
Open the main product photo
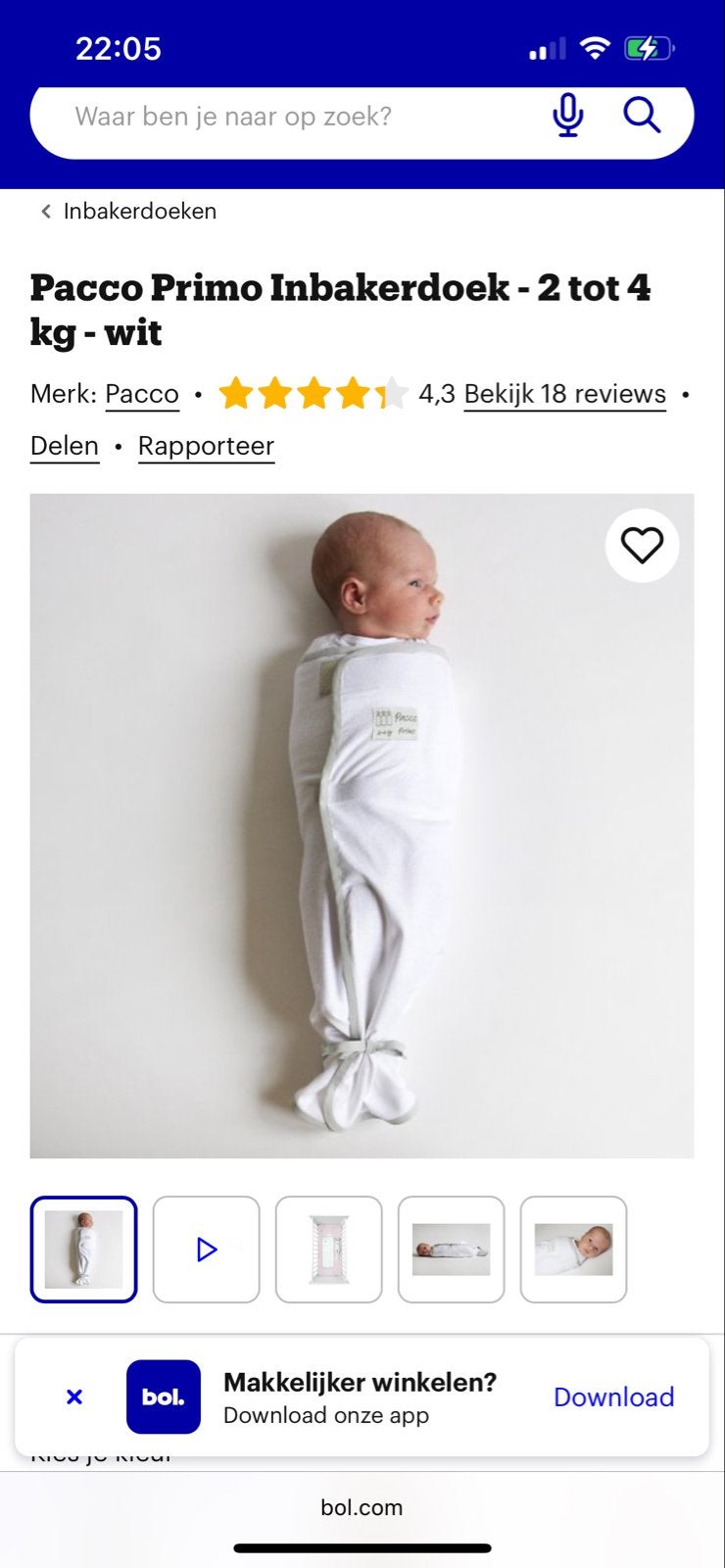[x=362, y=825]
